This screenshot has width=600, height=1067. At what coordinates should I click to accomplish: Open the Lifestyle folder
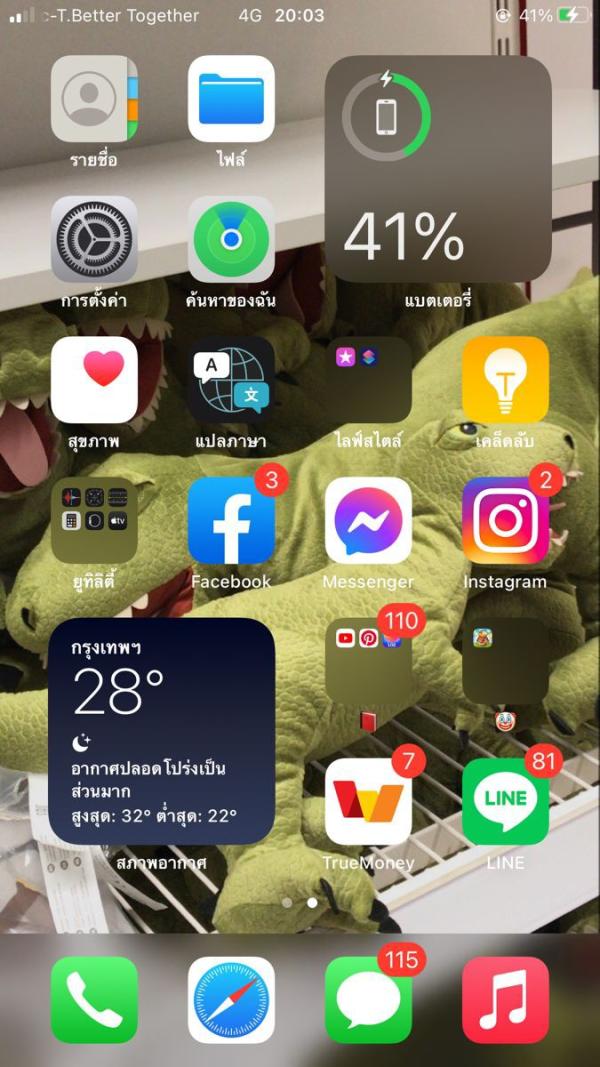[x=368, y=379]
